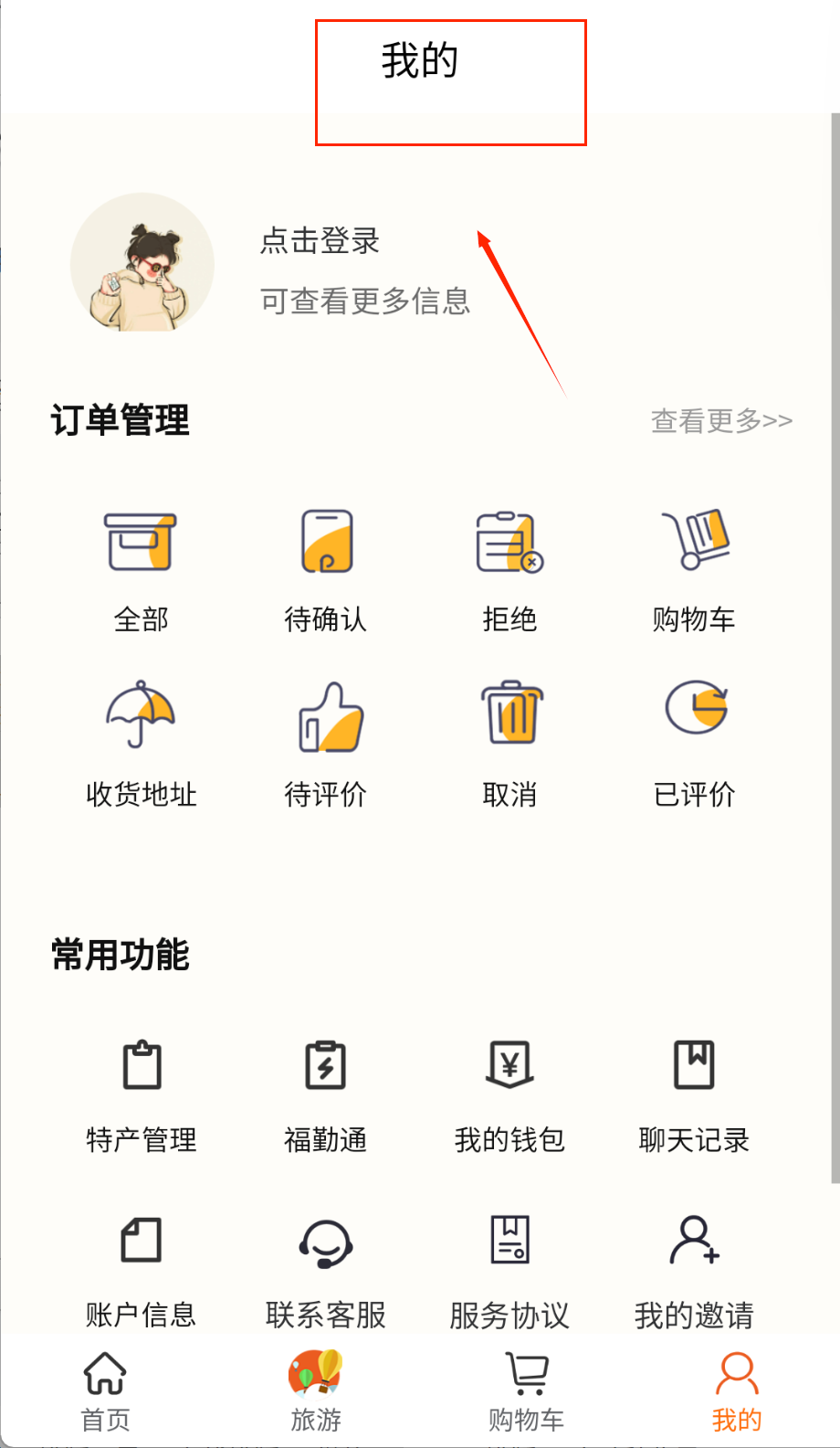This screenshot has width=840, height=1448.
Task: Open 取消 orders
Action: [509, 742]
